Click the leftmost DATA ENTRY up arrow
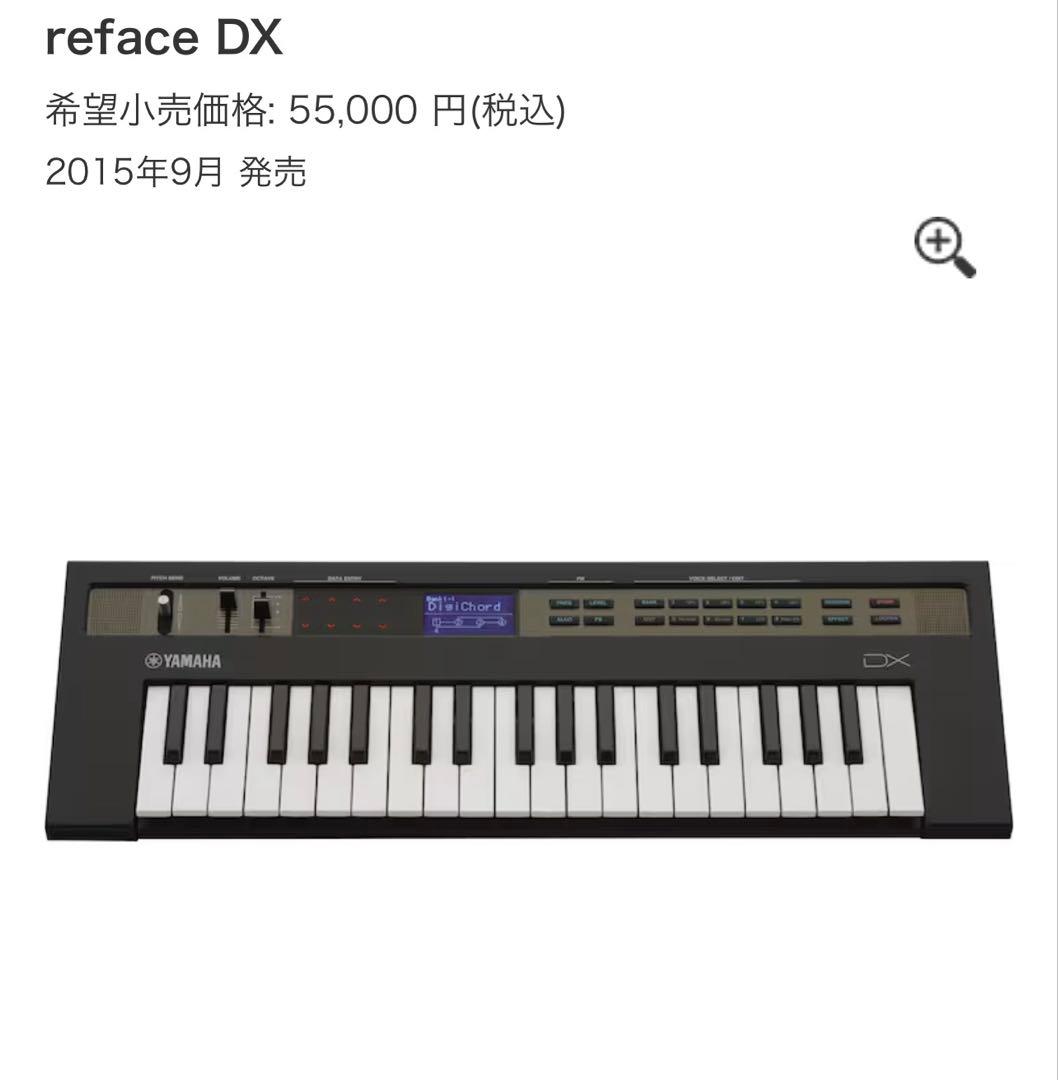Viewport: 1058px width, 1080px height. point(305,598)
